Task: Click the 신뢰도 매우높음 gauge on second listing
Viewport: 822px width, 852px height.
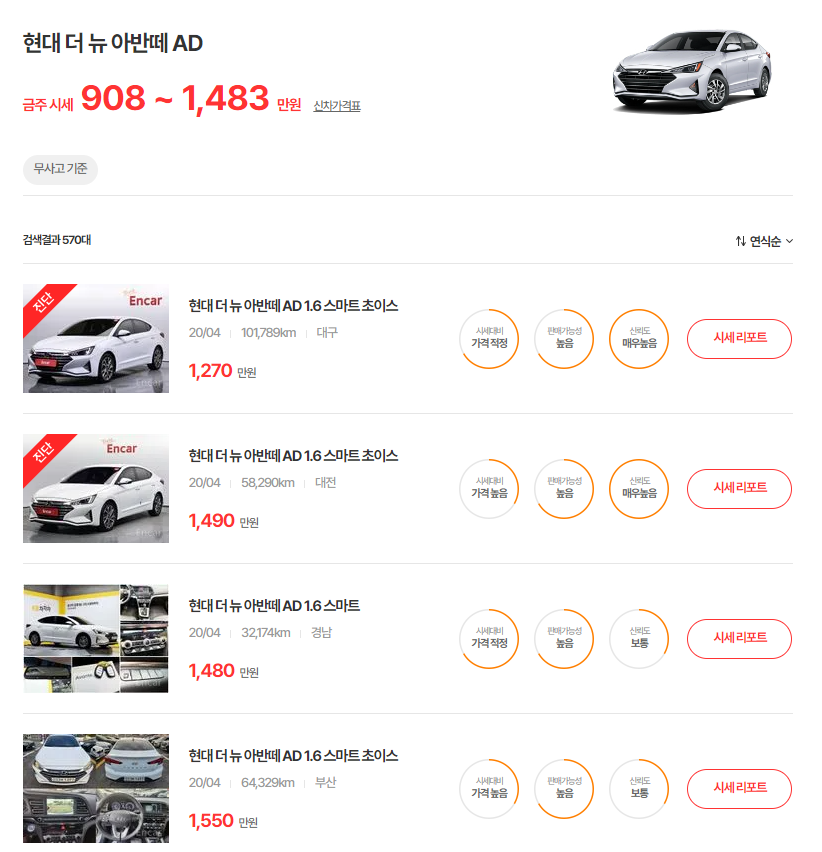Action: 639,488
